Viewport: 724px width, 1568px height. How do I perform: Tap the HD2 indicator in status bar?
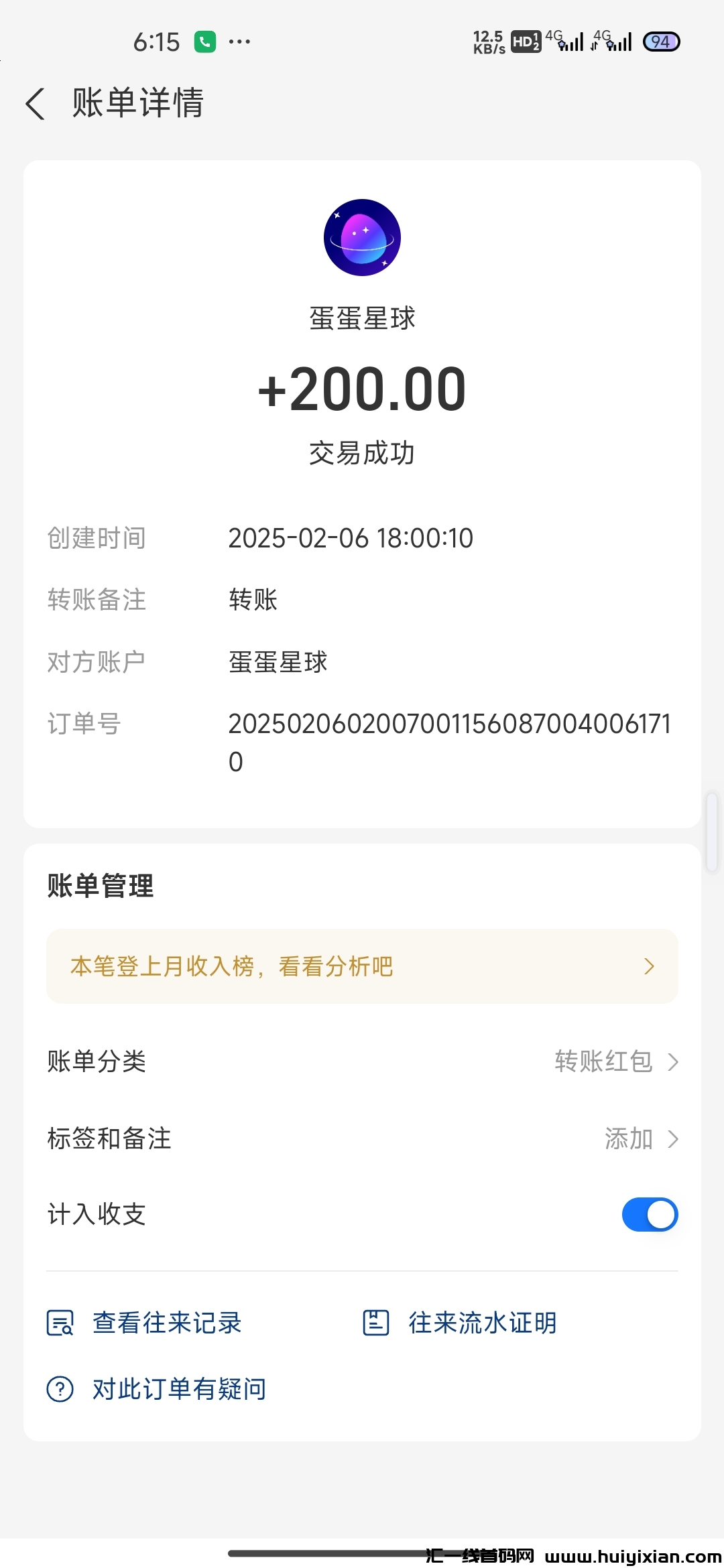pyautogui.click(x=526, y=42)
